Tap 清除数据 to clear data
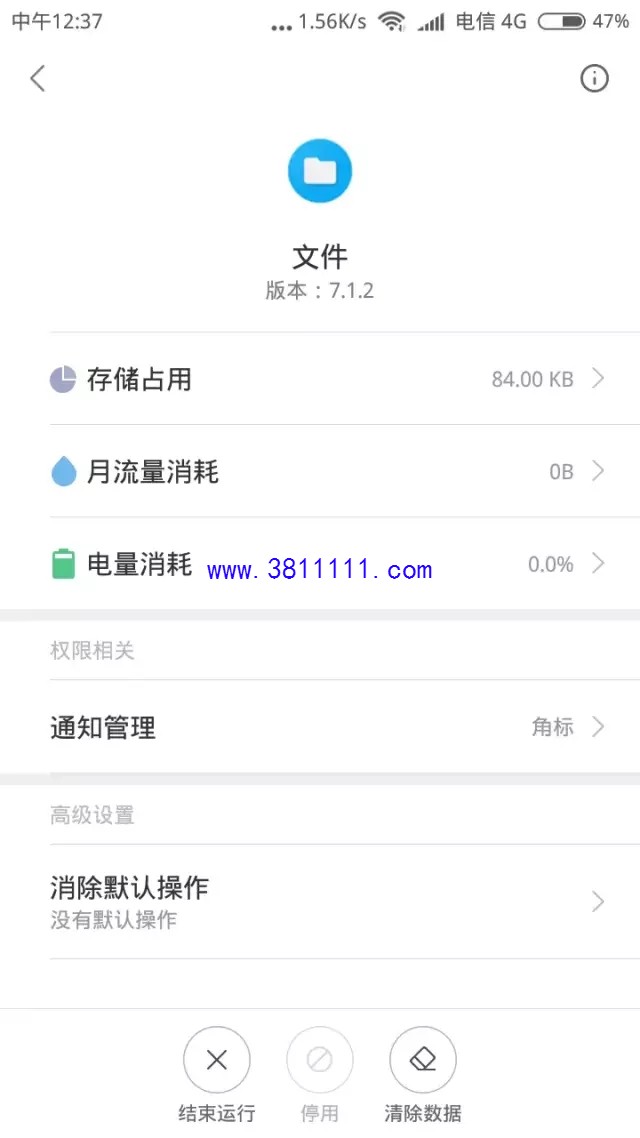Screen dimensions: 640x1138 click(423, 1061)
